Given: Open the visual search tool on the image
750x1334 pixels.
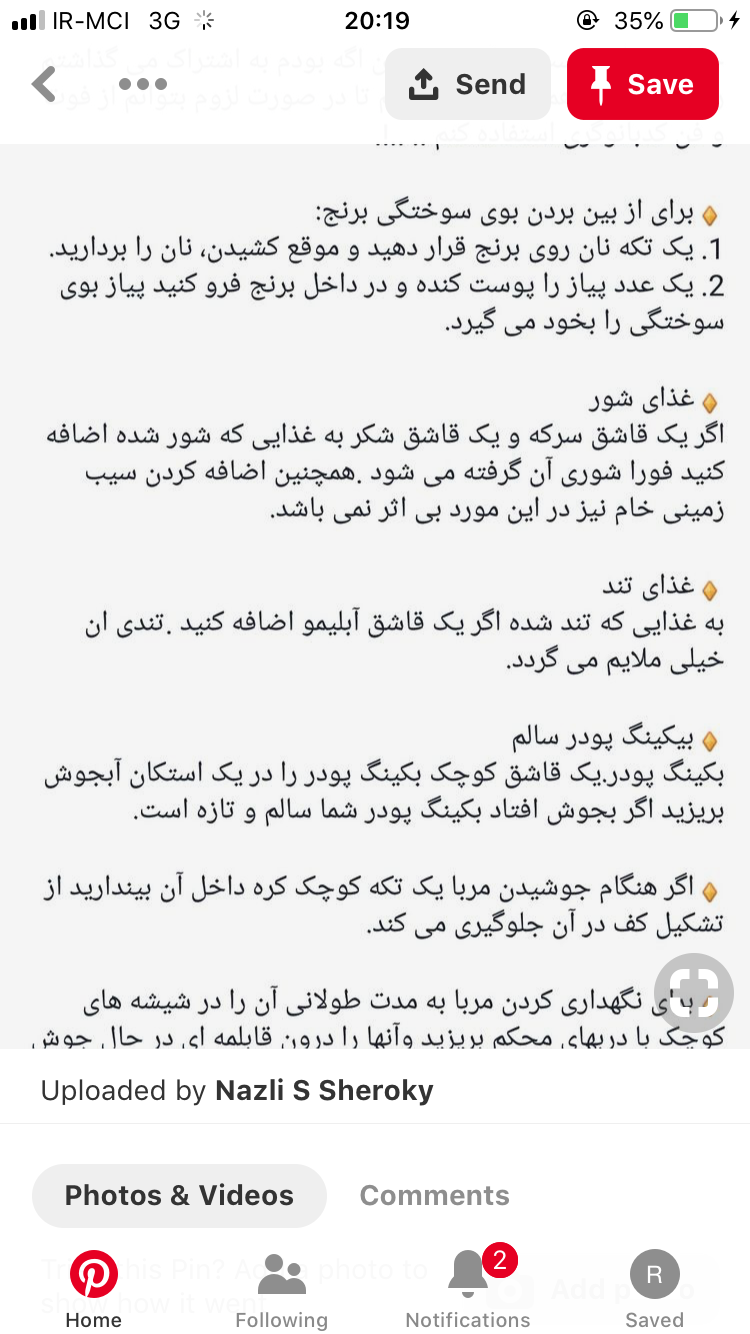Looking at the screenshot, I should click(x=693, y=993).
